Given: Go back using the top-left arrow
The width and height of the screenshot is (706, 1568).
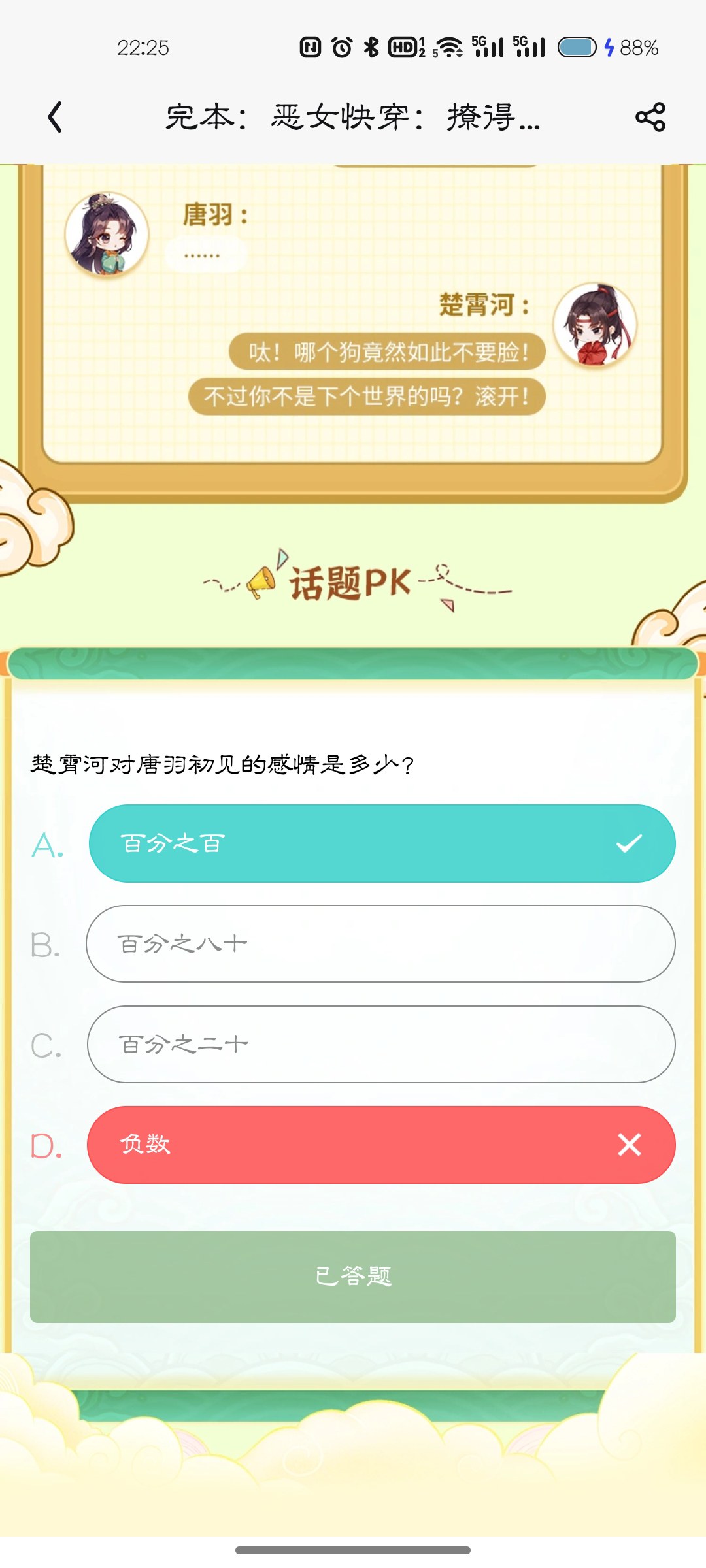Looking at the screenshot, I should click(x=56, y=118).
